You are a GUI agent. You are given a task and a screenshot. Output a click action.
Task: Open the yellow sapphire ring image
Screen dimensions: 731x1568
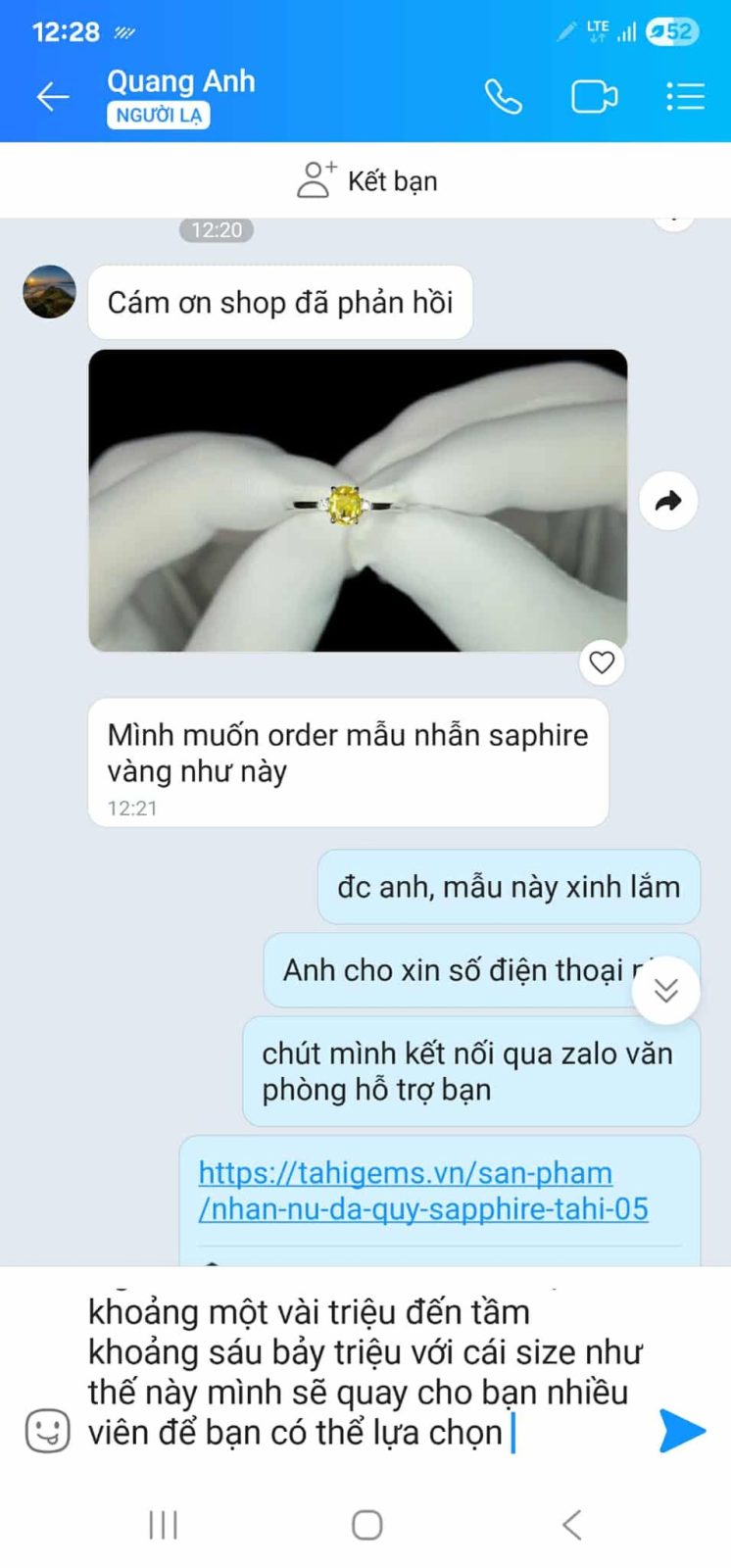(x=358, y=500)
